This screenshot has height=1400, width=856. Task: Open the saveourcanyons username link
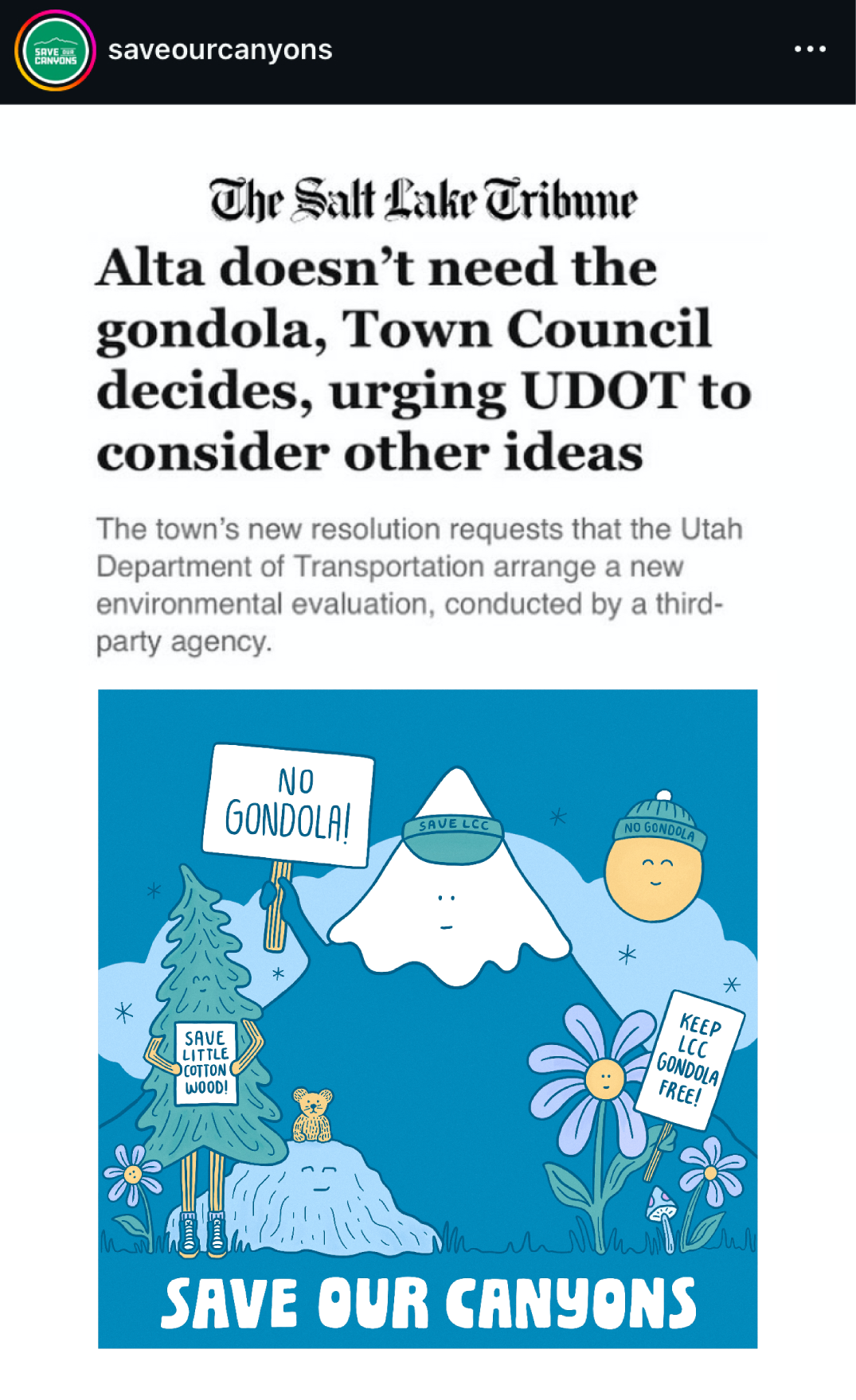click(220, 50)
